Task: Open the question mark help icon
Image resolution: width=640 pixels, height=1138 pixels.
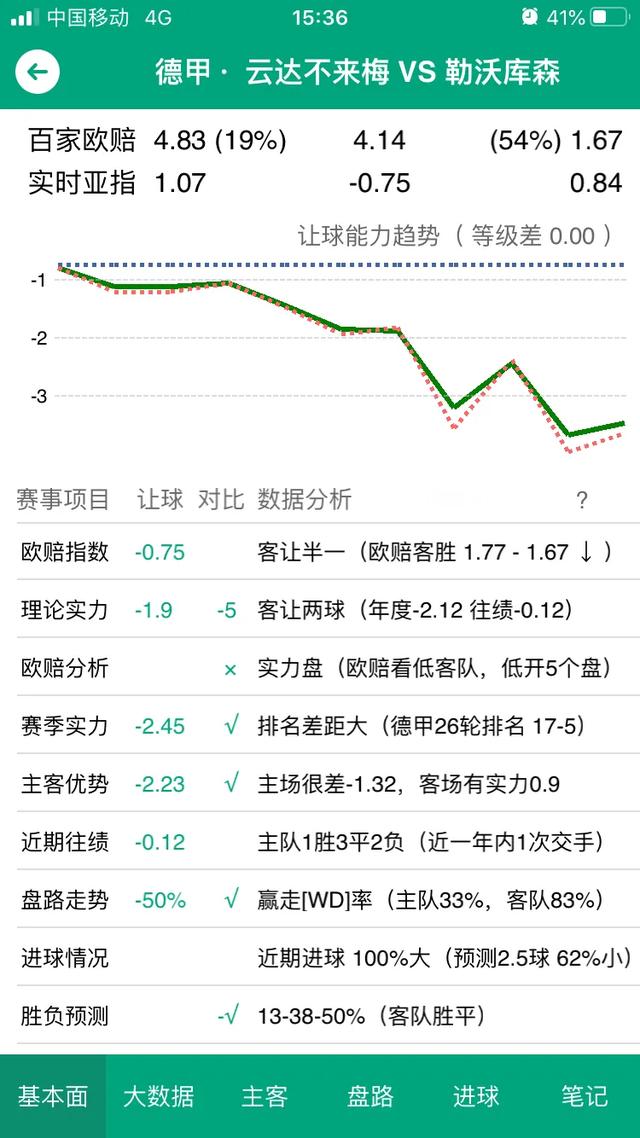Action: 581,500
